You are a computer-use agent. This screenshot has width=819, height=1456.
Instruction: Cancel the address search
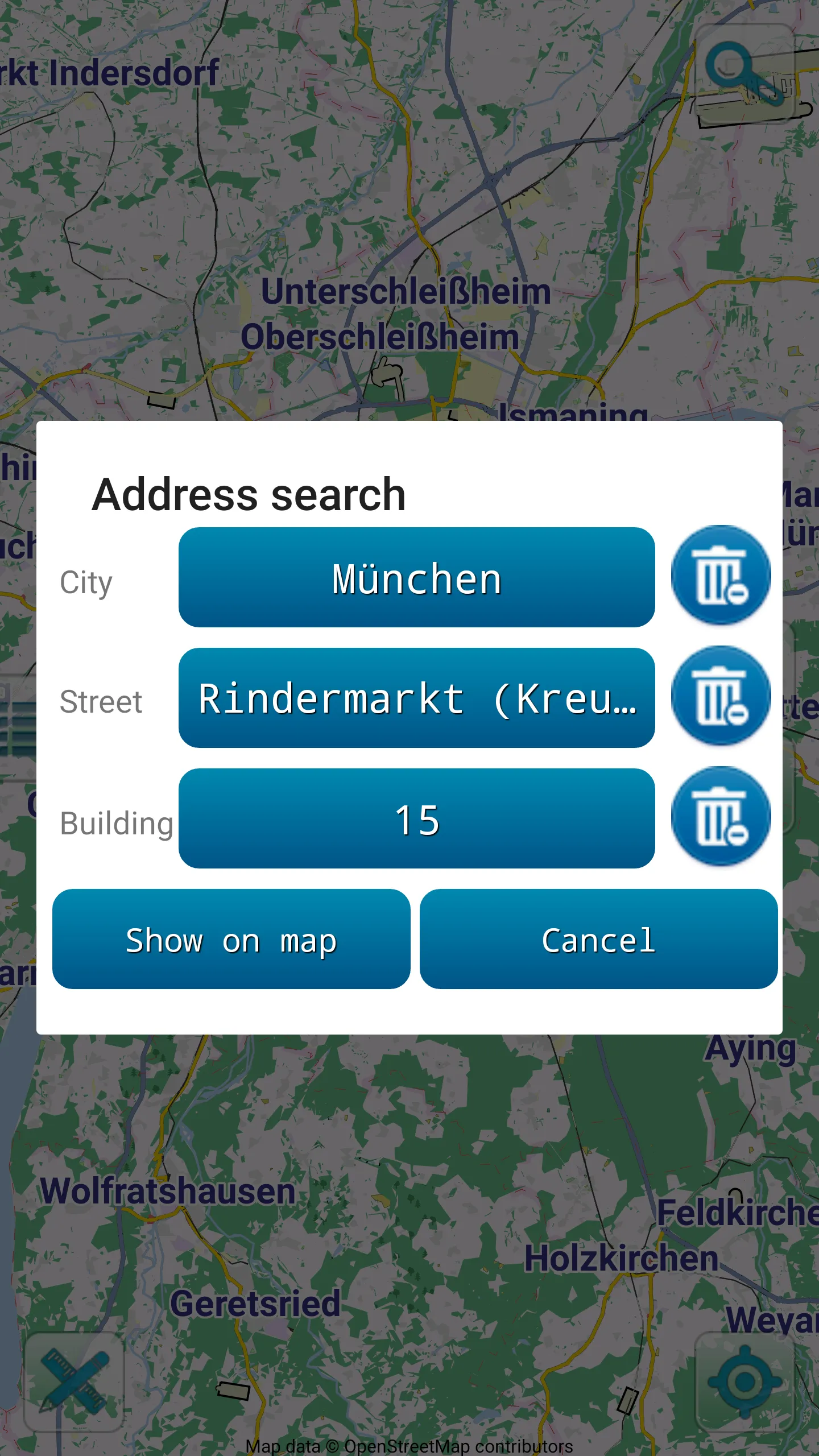pyautogui.click(x=598, y=939)
